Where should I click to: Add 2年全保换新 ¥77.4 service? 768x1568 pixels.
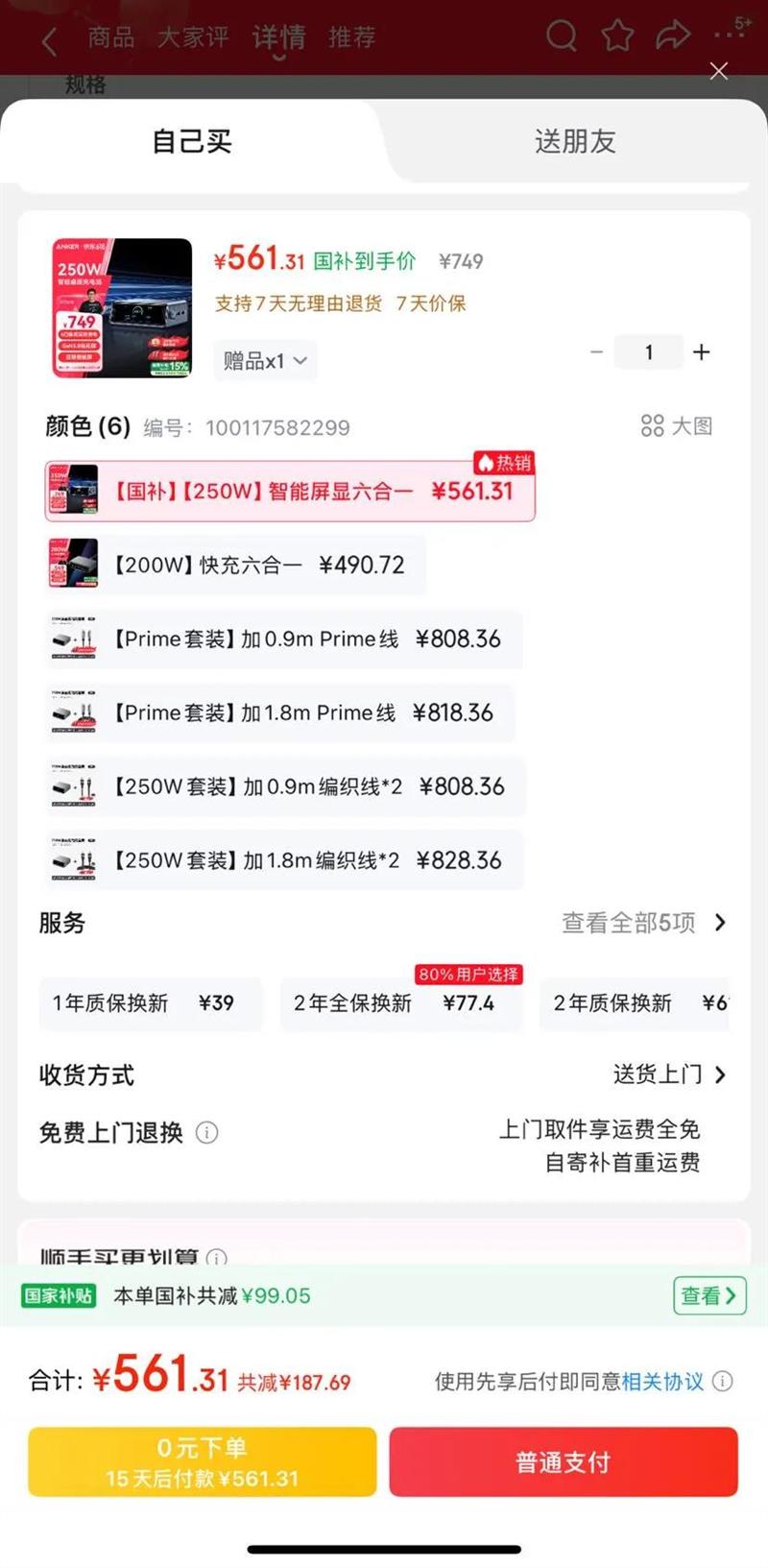coord(400,1003)
